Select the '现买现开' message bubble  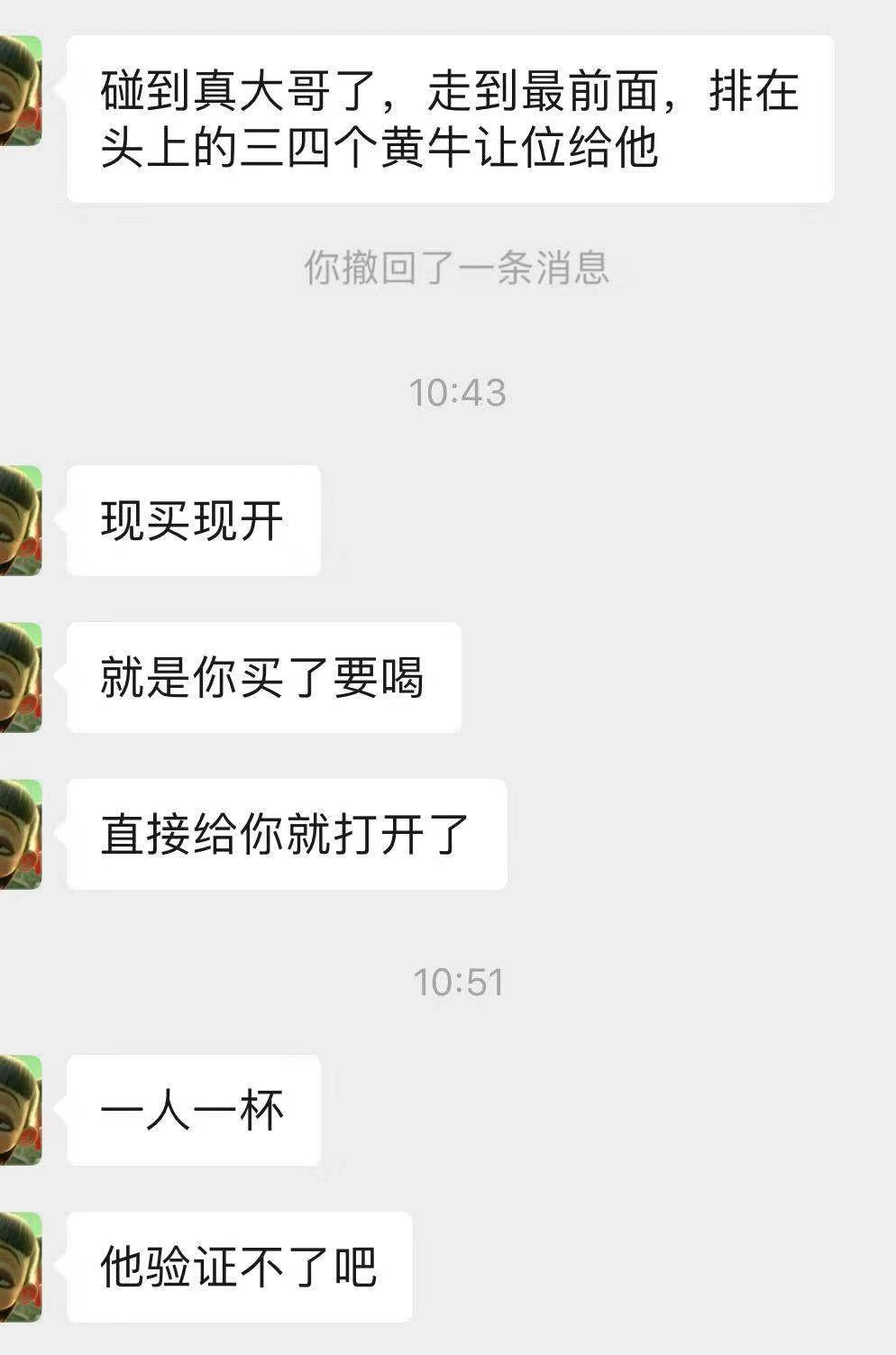point(194,518)
